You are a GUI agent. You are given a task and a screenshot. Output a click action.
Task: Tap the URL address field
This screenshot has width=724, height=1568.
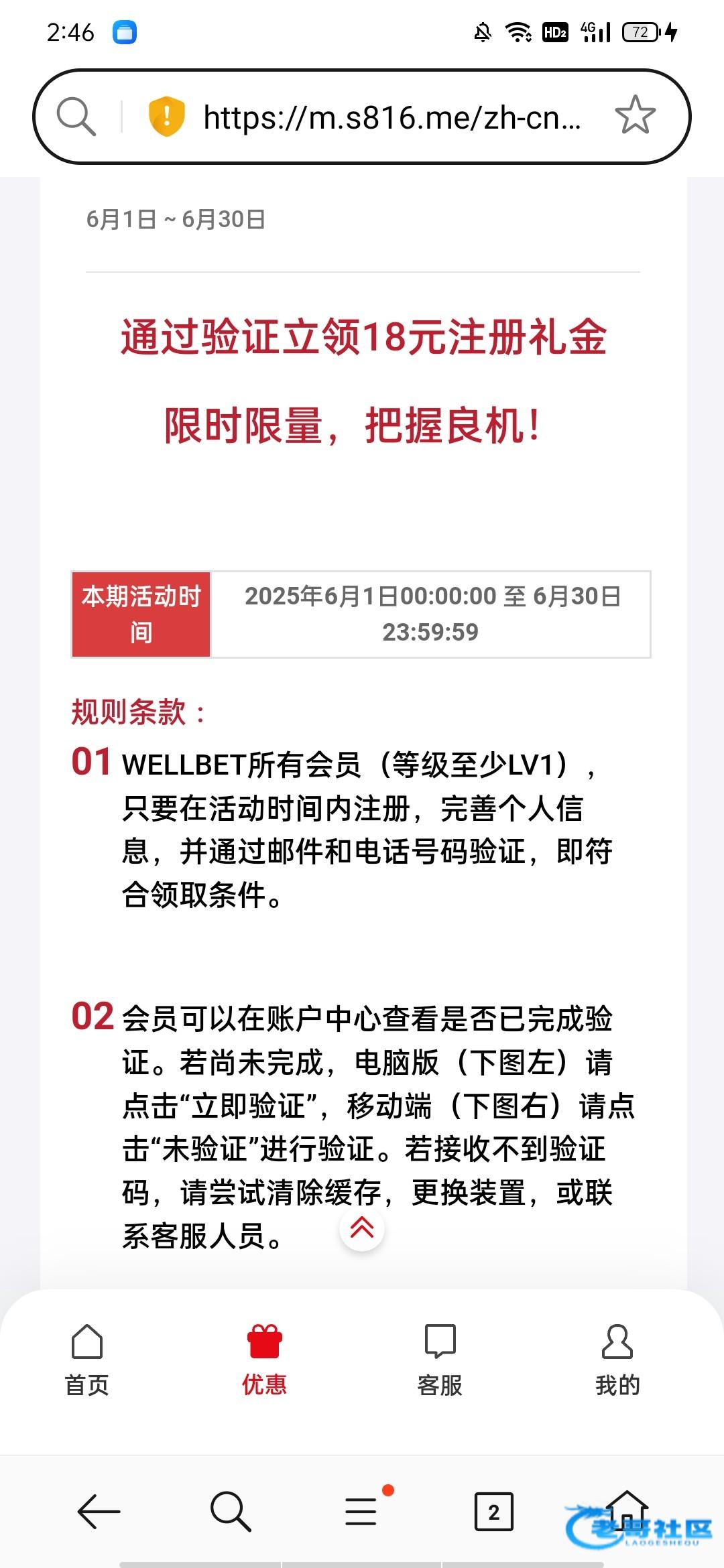[x=391, y=118]
